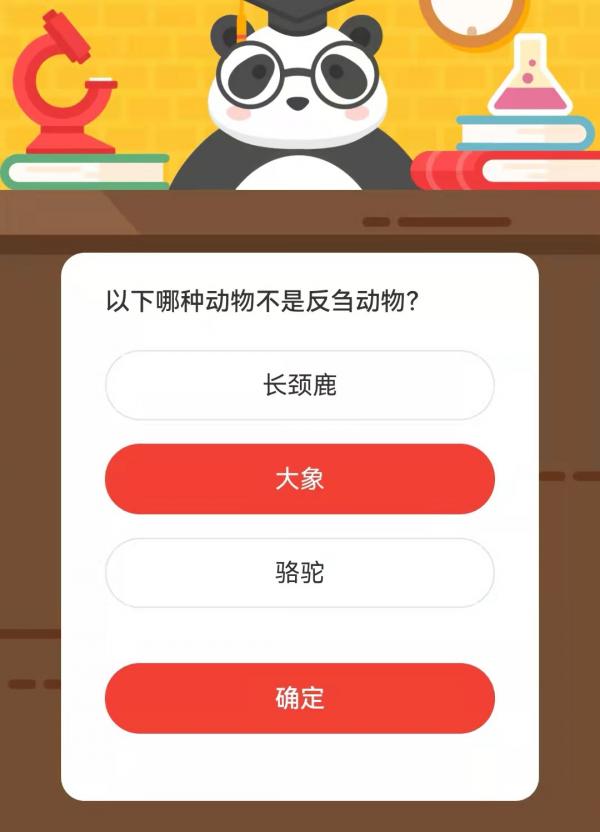
Task: Select the answer 长颈鹿
Action: [x=299, y=385]
